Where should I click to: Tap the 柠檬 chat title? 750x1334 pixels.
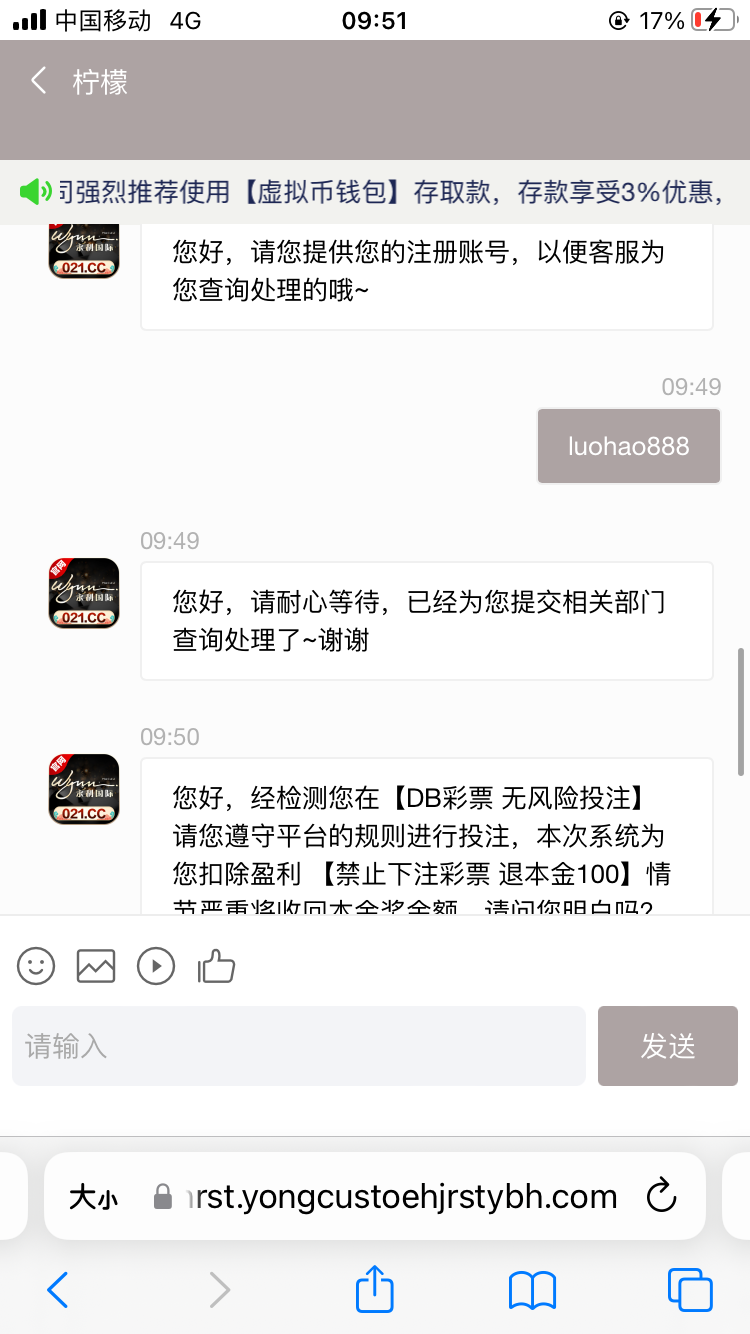click(102, 82)
